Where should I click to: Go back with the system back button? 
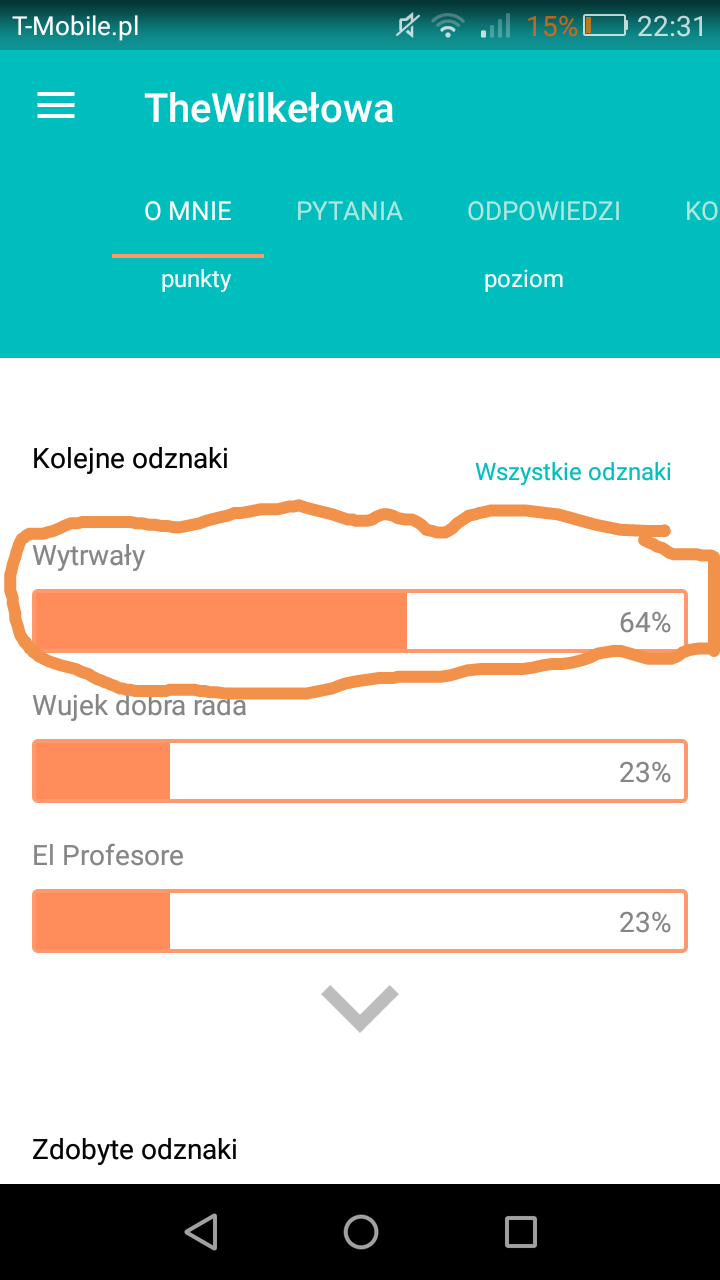202,1232
